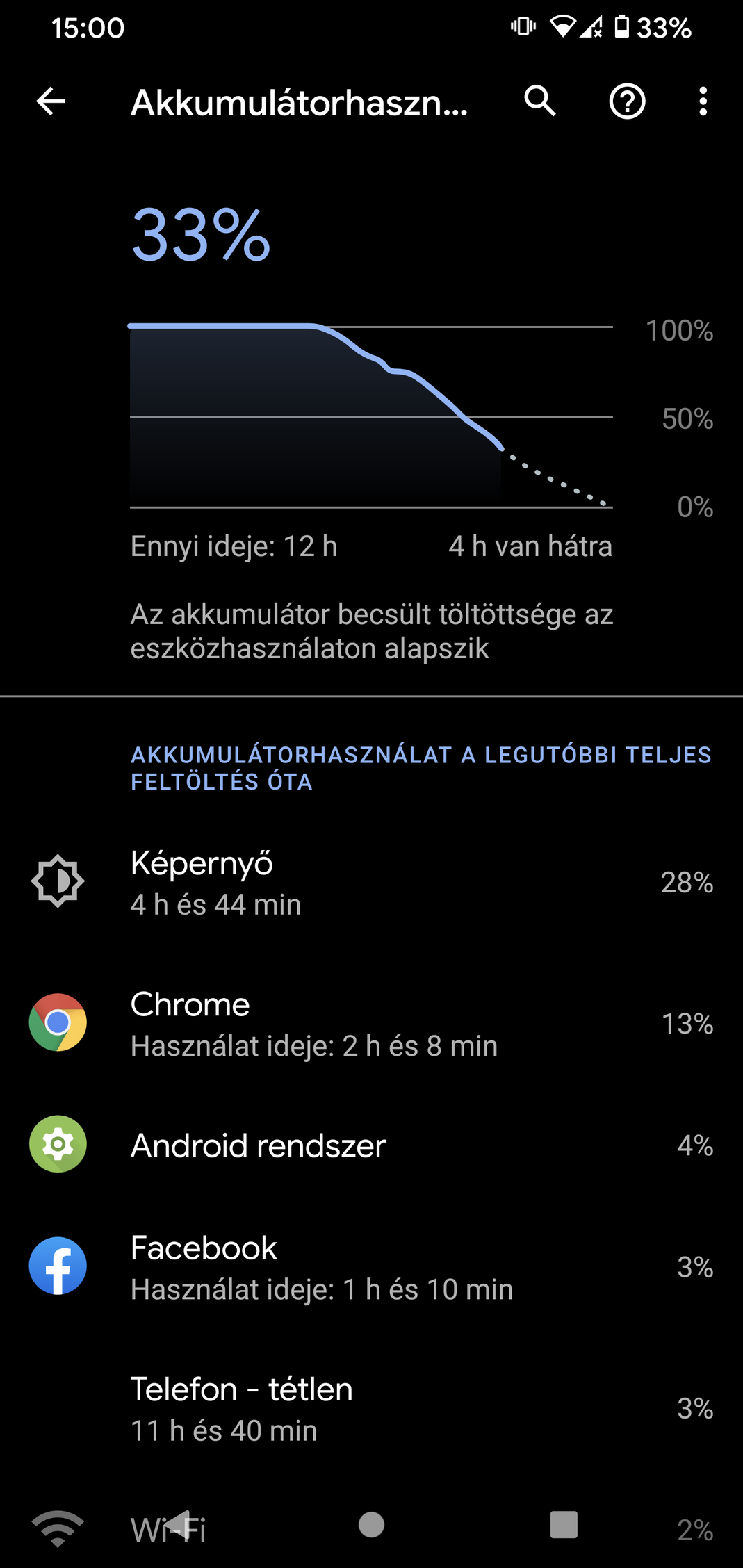Open the search icon in the app bar
Screen dimensions: 743x1568
click(539, 101)
